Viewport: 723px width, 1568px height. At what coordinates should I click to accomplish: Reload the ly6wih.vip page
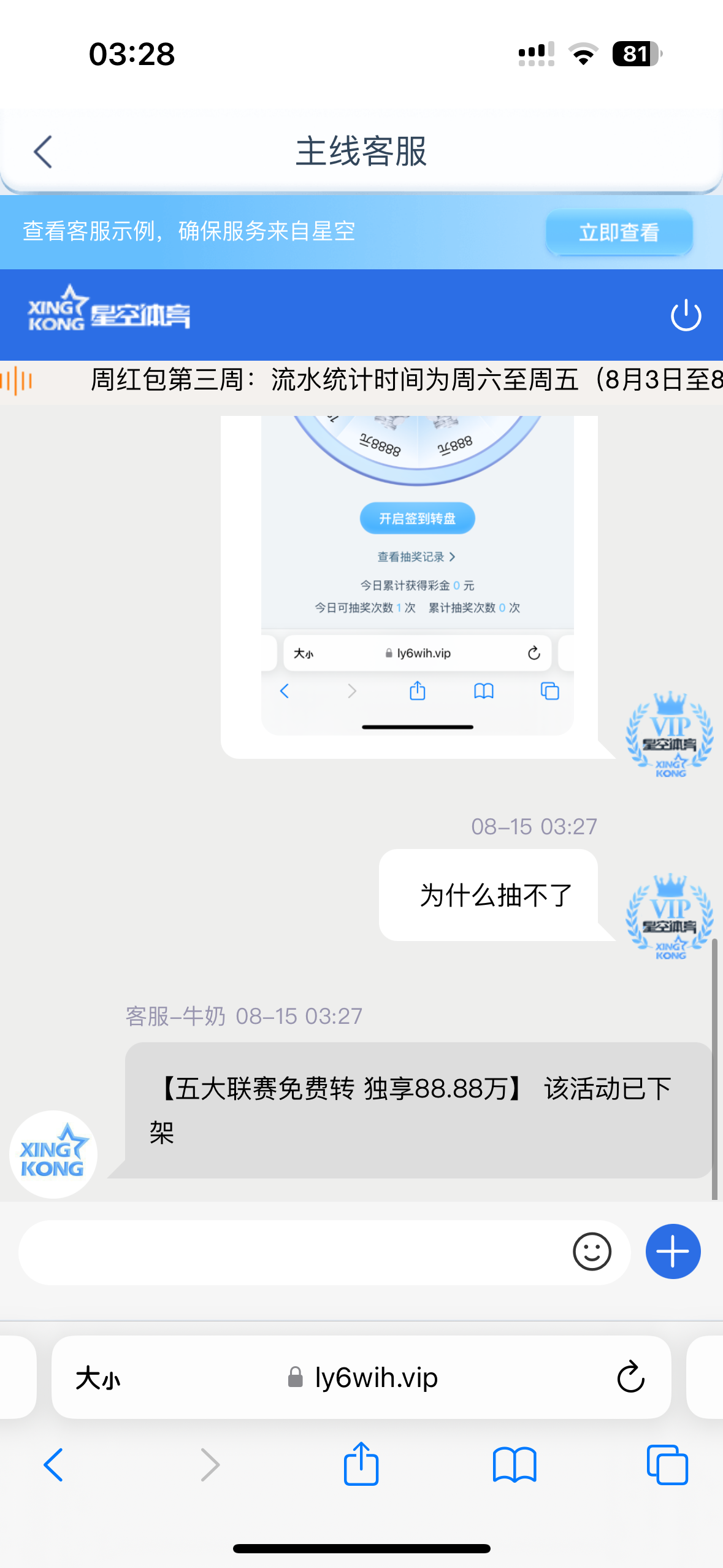[x=630, y=1378]
